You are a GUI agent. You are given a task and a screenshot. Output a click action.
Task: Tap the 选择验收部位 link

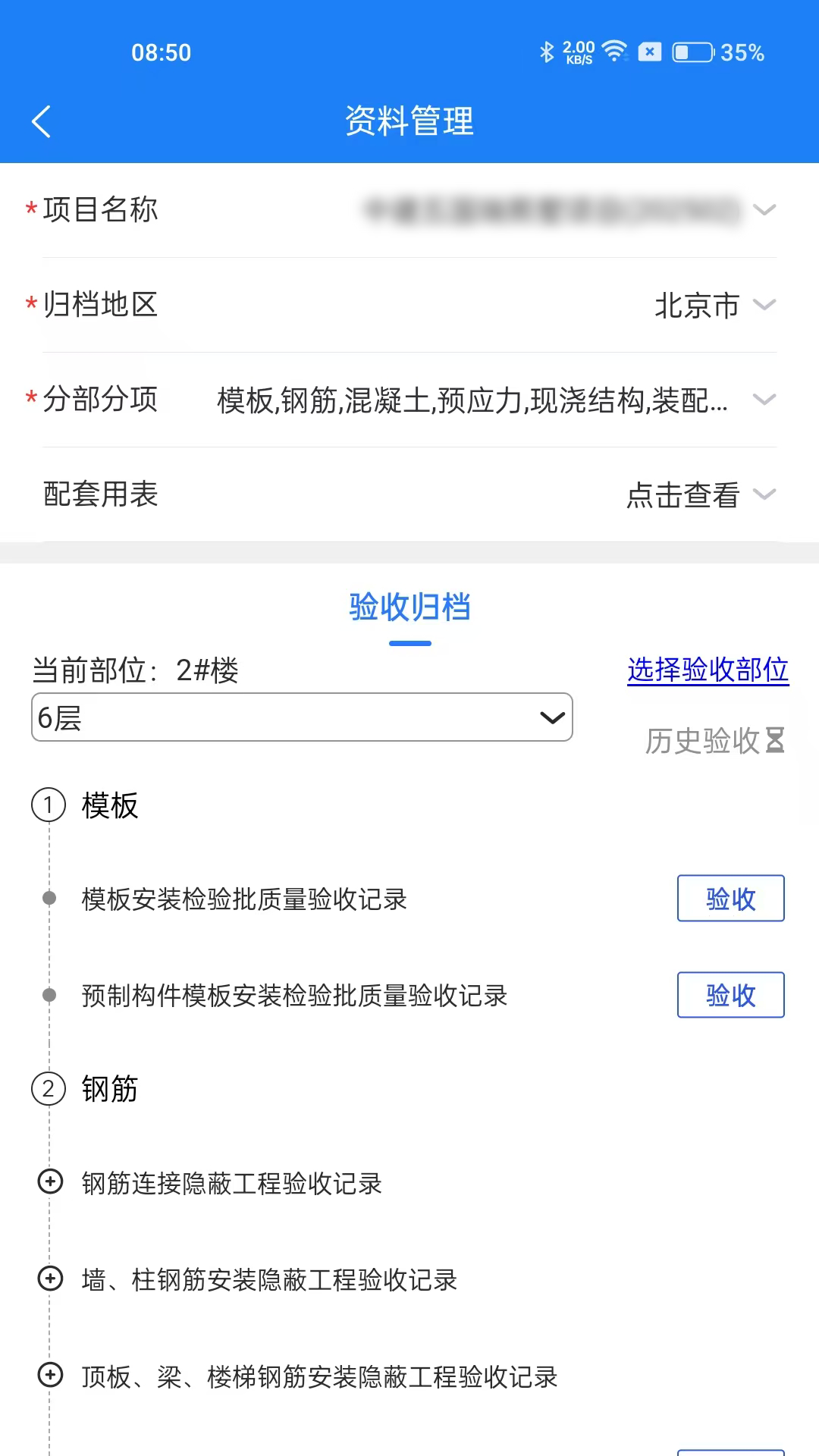[708, 669]
